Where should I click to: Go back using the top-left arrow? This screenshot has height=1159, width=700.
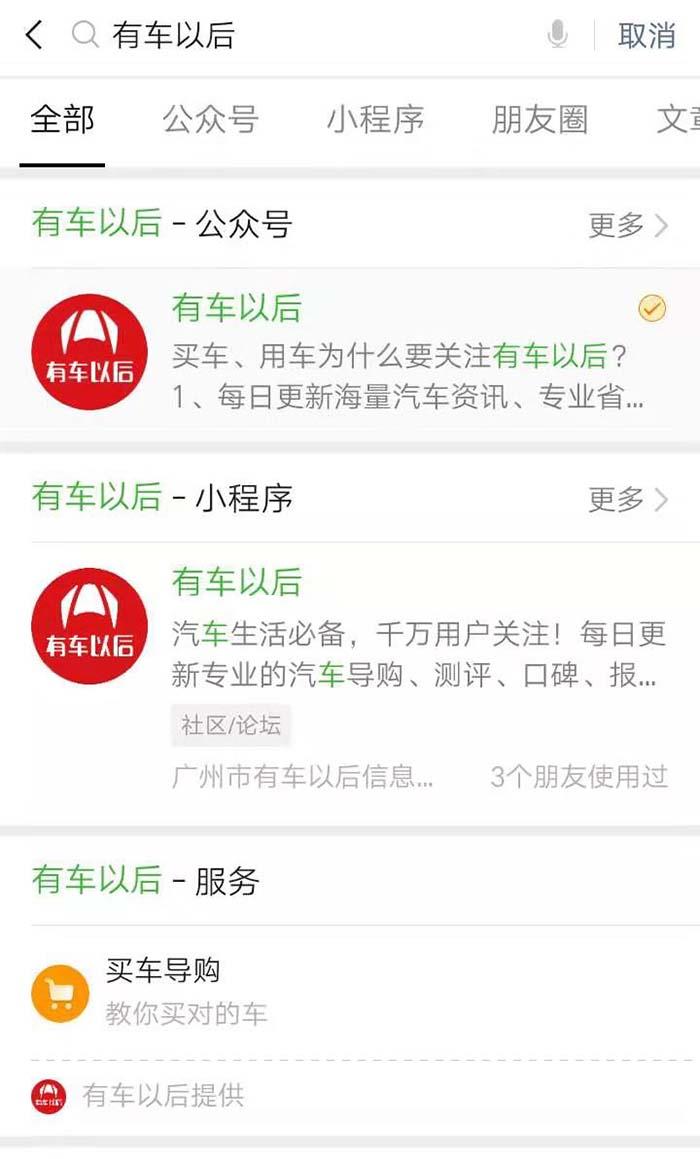[x=34, y=35]
